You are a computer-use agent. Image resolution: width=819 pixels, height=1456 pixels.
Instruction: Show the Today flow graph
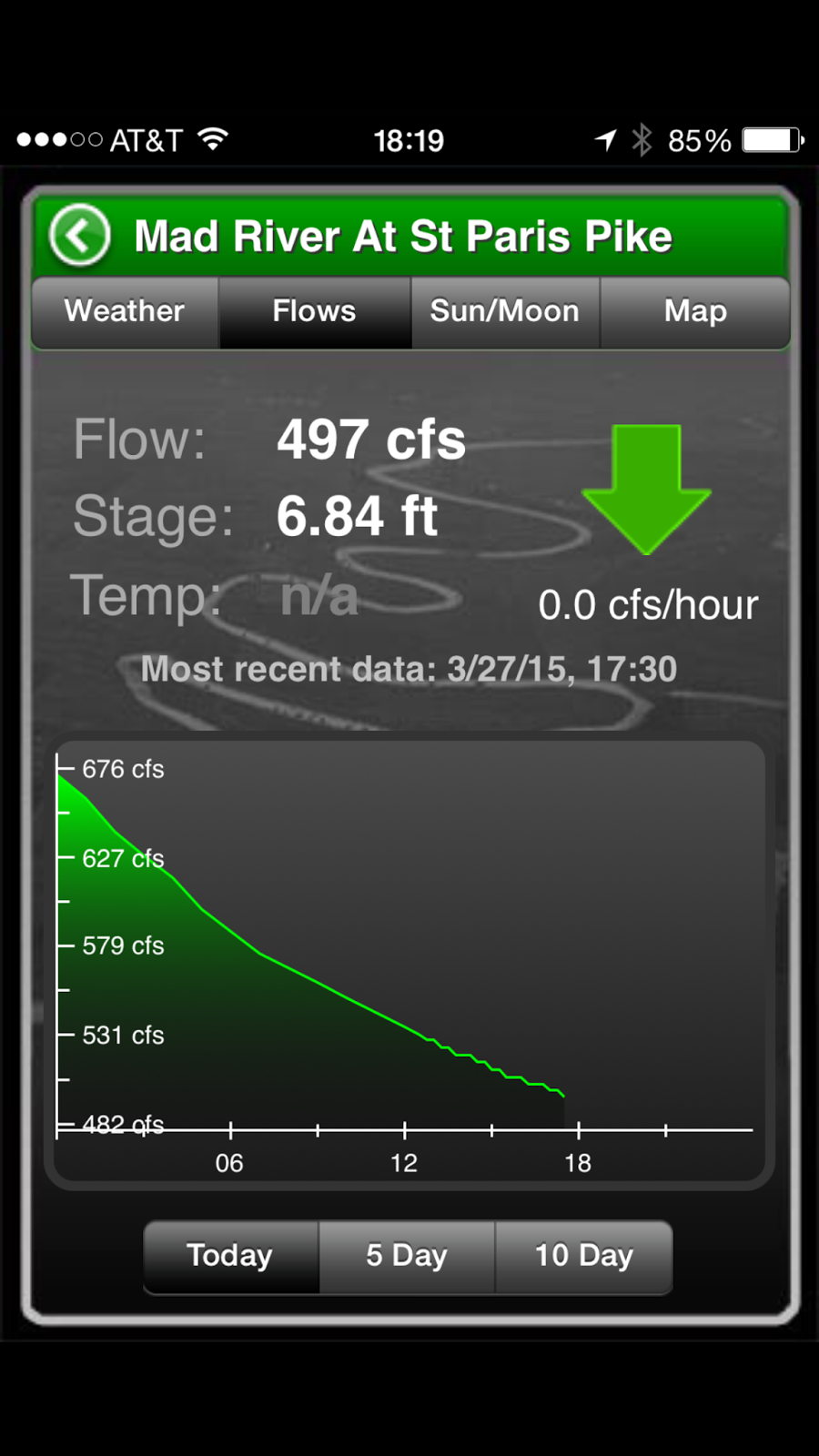[230, 1256]
